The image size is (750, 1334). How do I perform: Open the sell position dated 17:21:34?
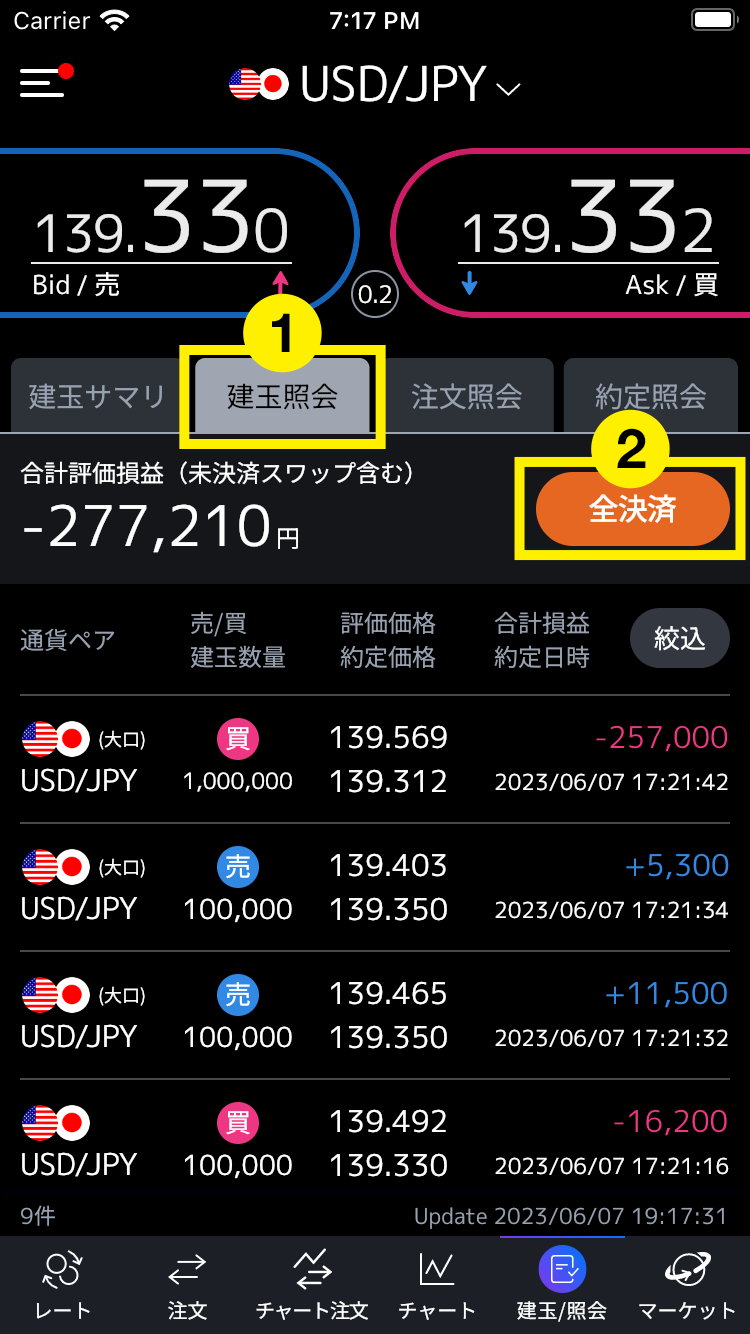pyautogui.click(x=375, y=887)
